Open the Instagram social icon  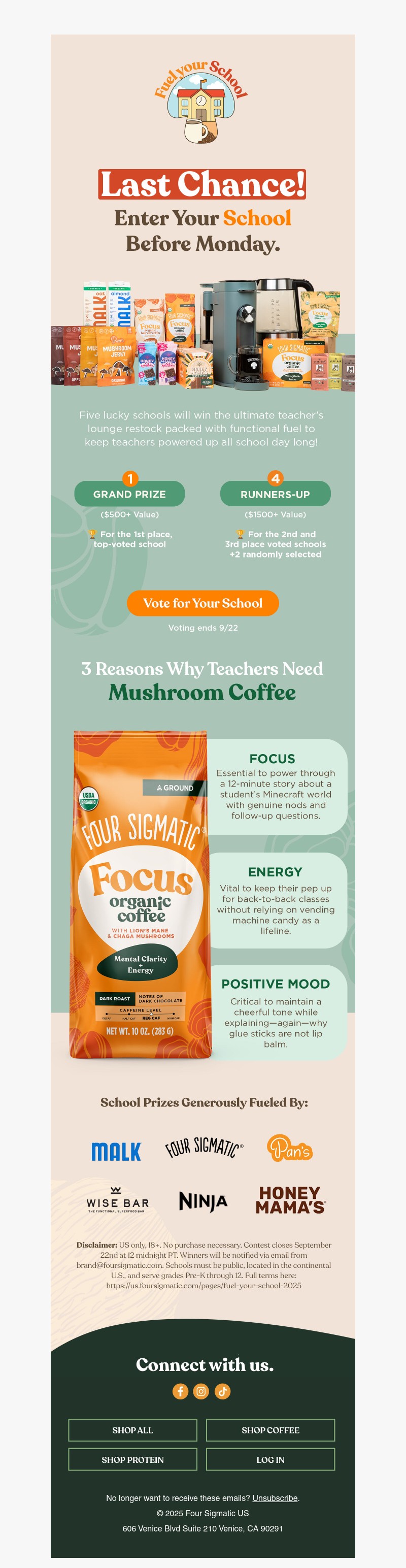pos(201,1391)
